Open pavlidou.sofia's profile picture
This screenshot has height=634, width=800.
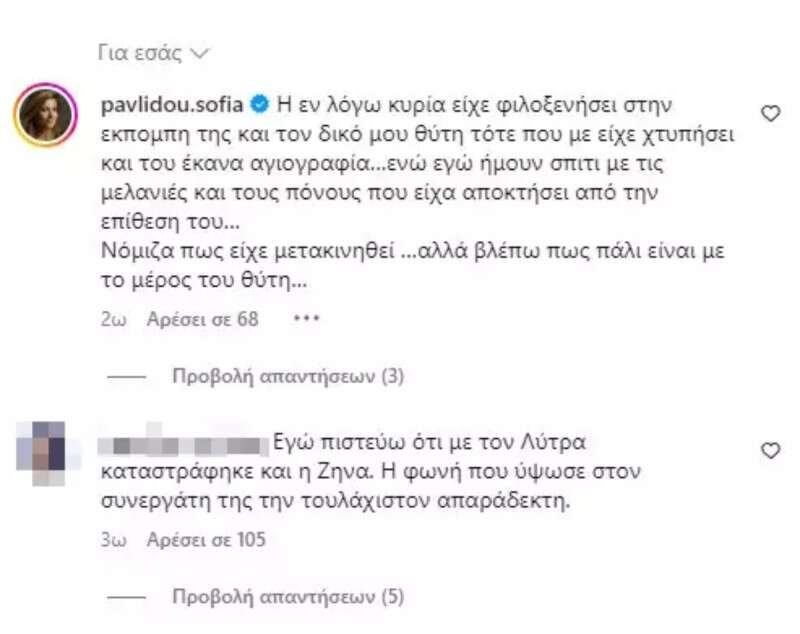pyautogui.click(x=45, y=114)
